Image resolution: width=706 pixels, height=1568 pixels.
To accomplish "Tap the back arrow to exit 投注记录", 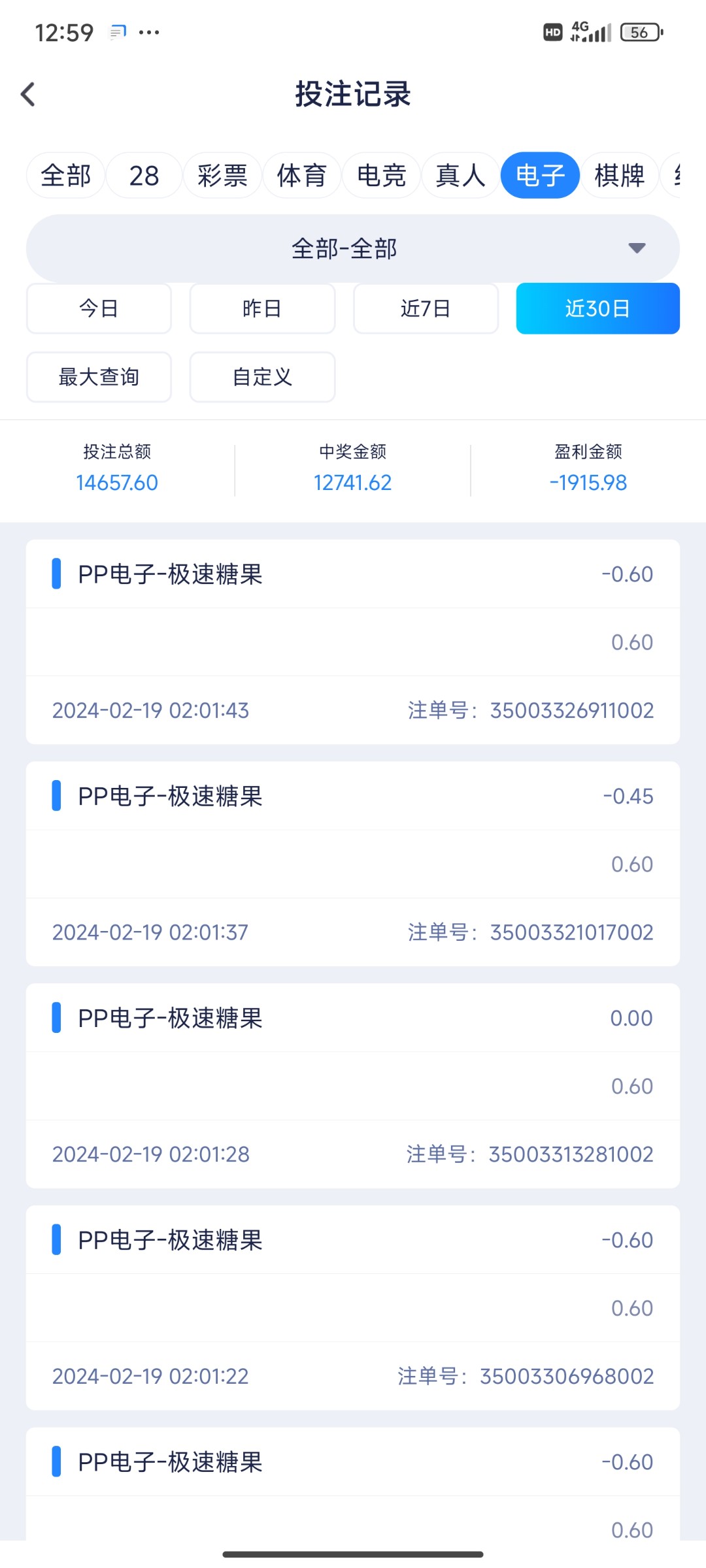I will (28, 95).
